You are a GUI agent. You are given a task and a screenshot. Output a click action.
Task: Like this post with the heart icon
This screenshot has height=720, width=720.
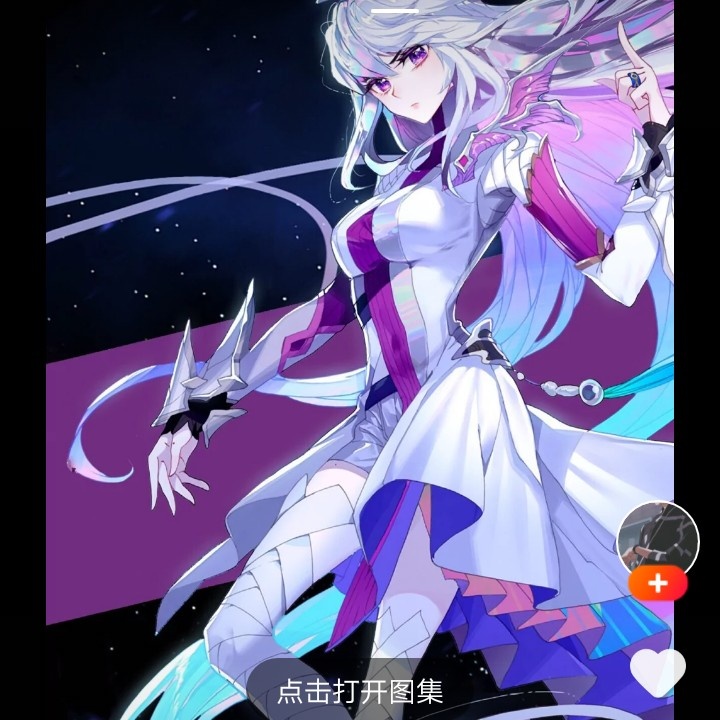click(x=659, y=668)
